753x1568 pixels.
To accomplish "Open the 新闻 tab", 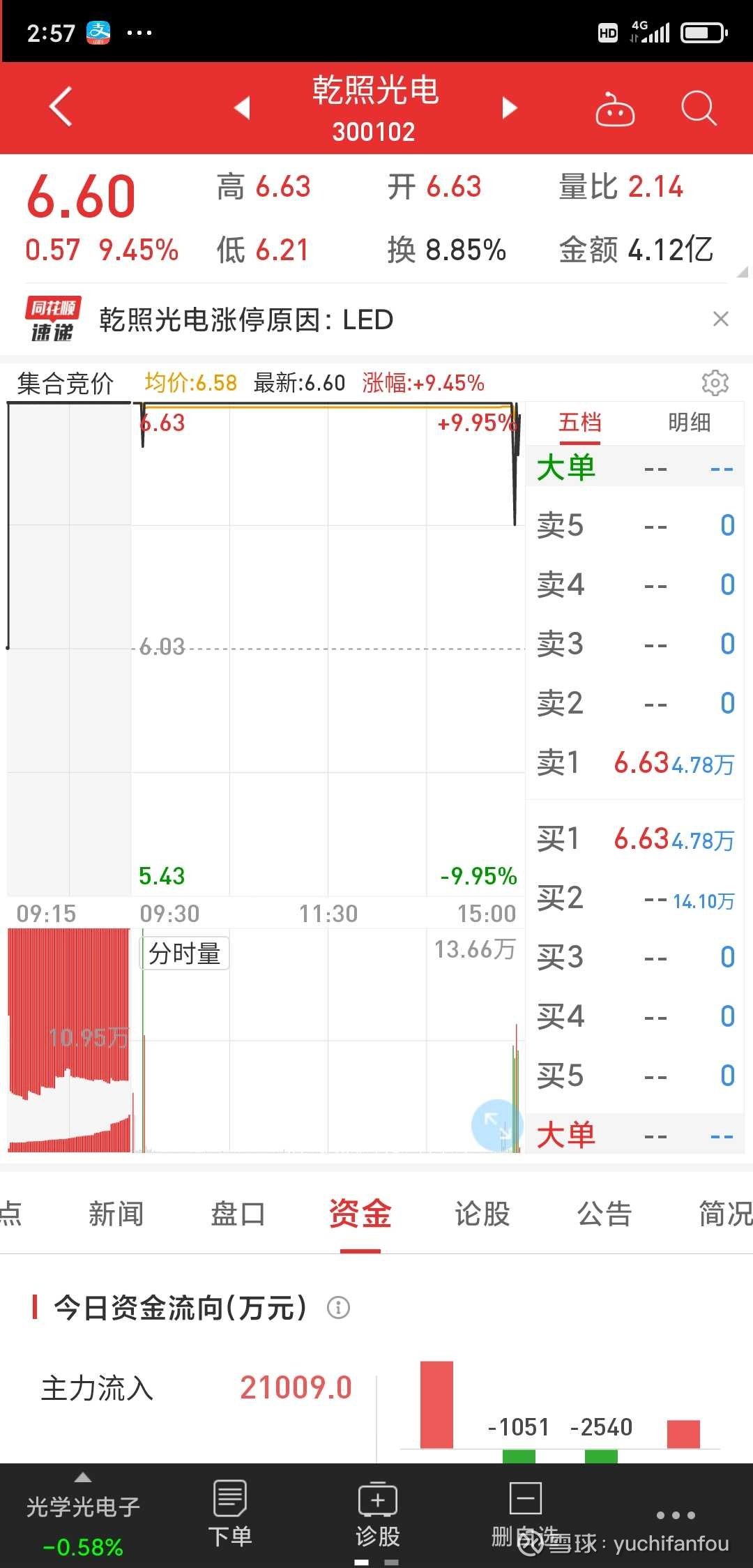I will 116,1214.
